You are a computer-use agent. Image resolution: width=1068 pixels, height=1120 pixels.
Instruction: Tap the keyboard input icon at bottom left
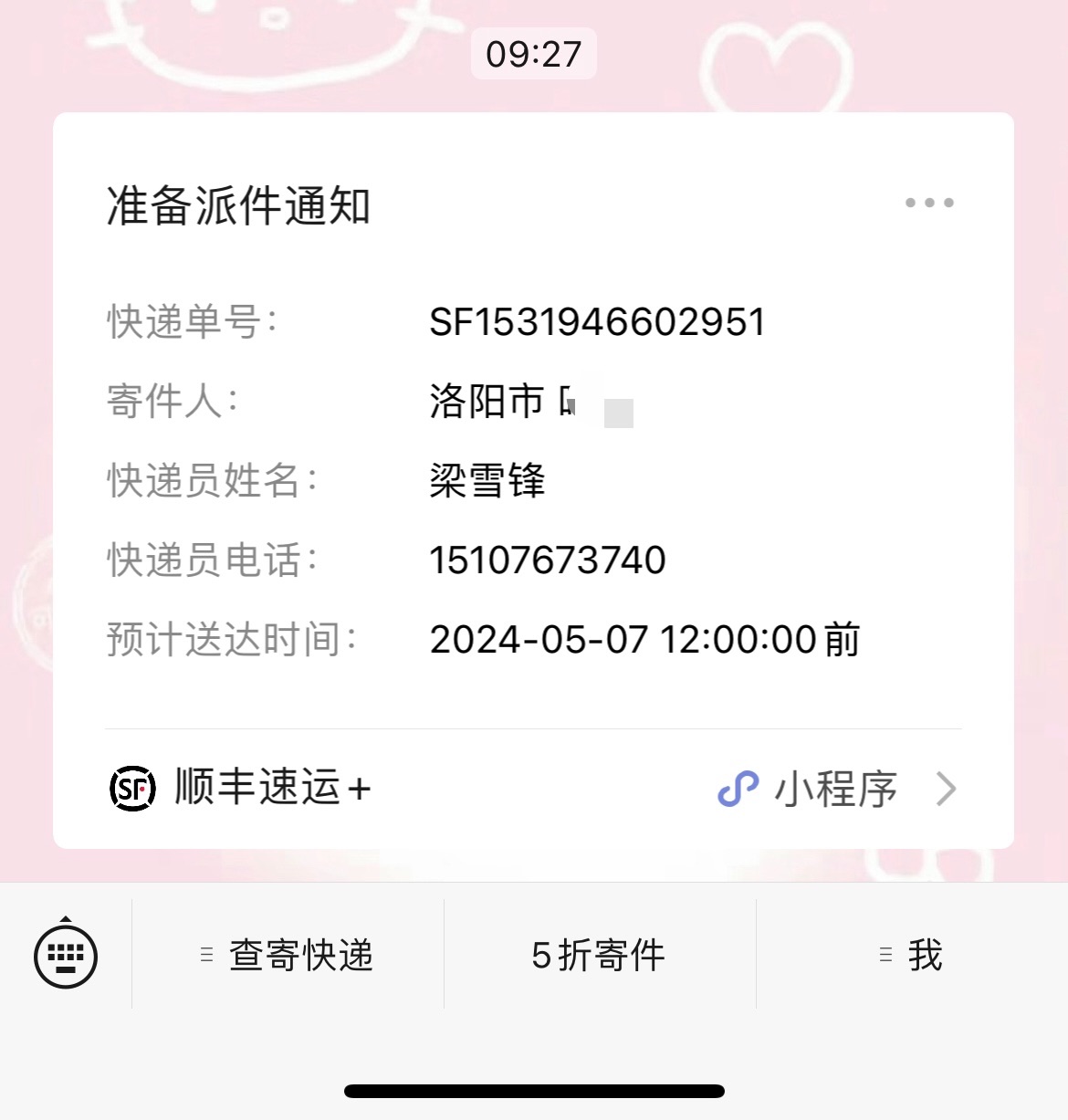click(x=65, y=955)
